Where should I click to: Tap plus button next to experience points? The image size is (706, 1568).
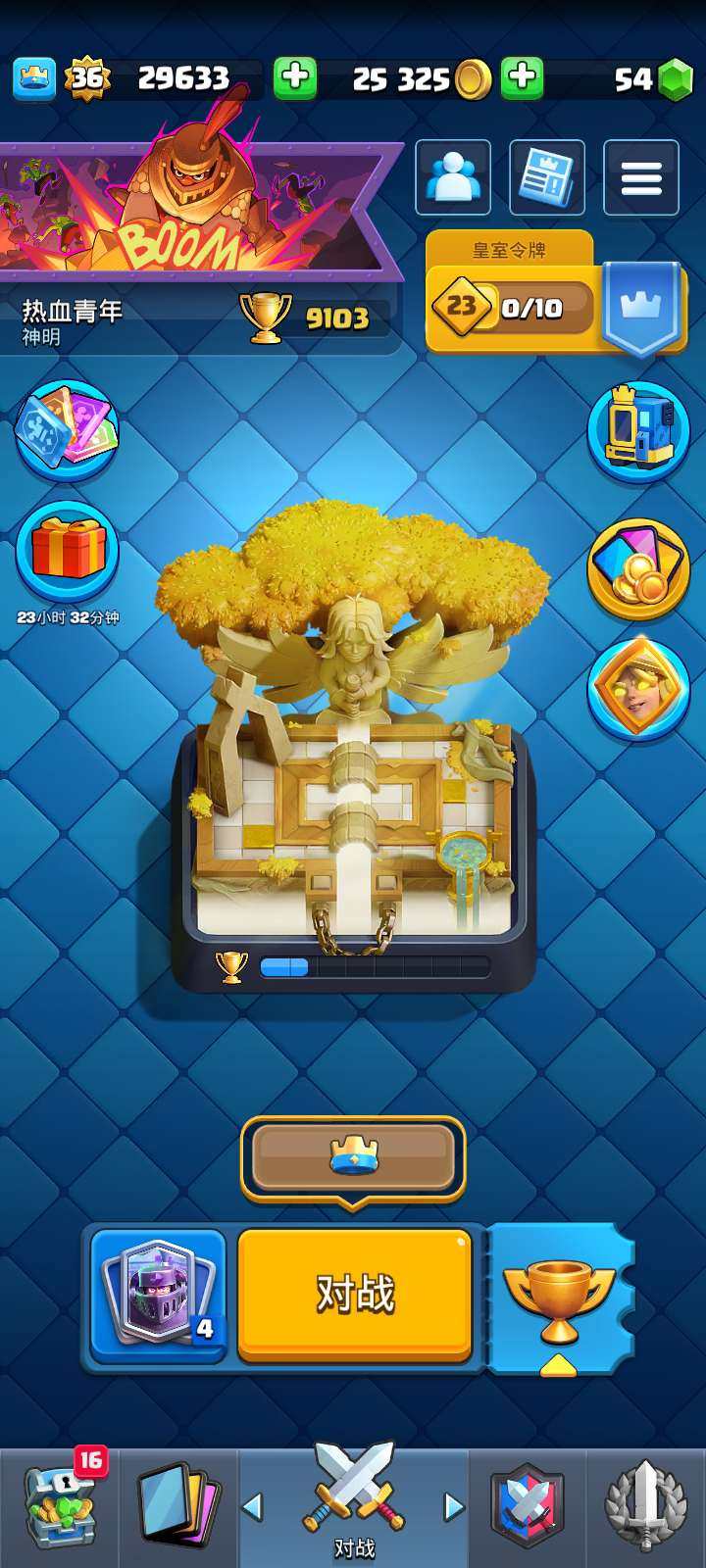click(294, 78)
